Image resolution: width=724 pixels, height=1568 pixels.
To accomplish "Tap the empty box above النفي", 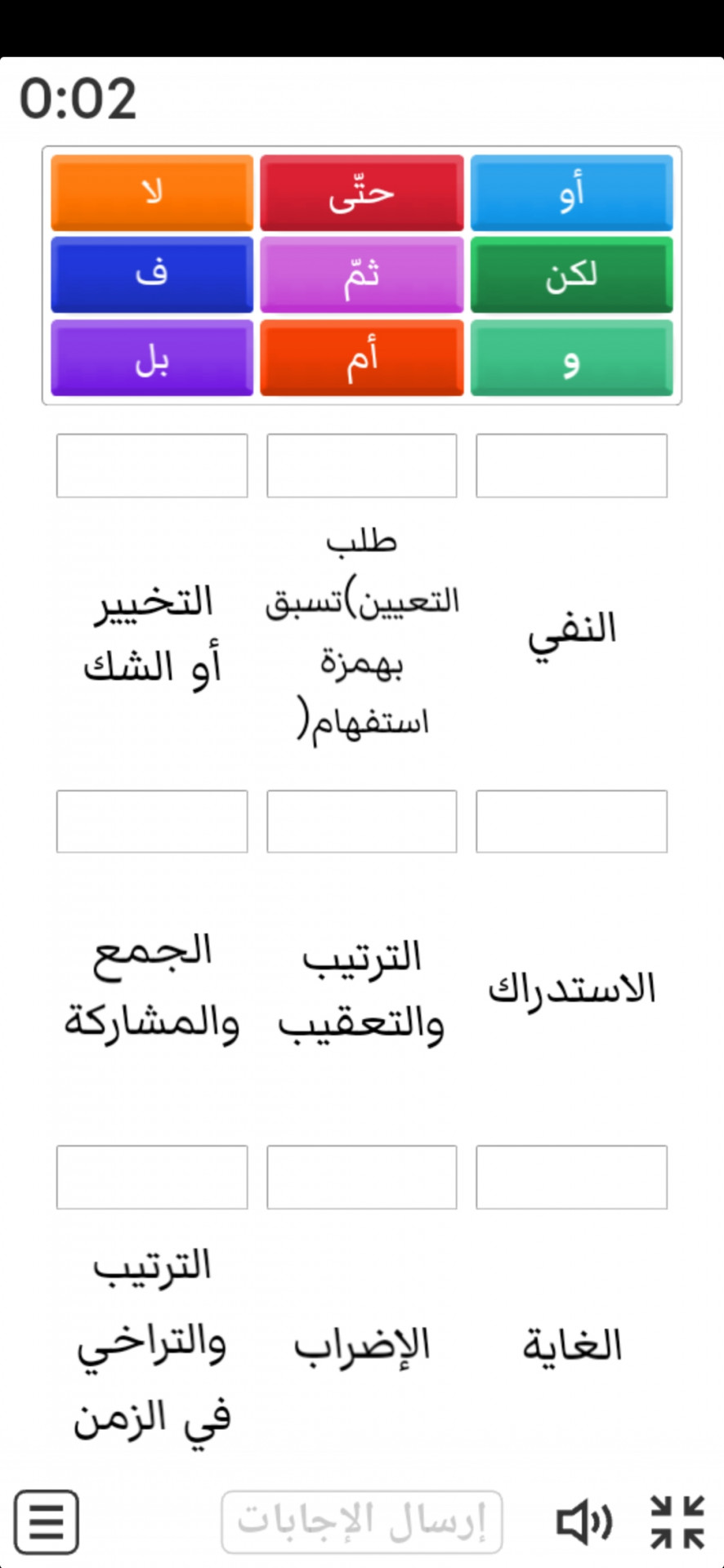I will (x=572, y=465).
